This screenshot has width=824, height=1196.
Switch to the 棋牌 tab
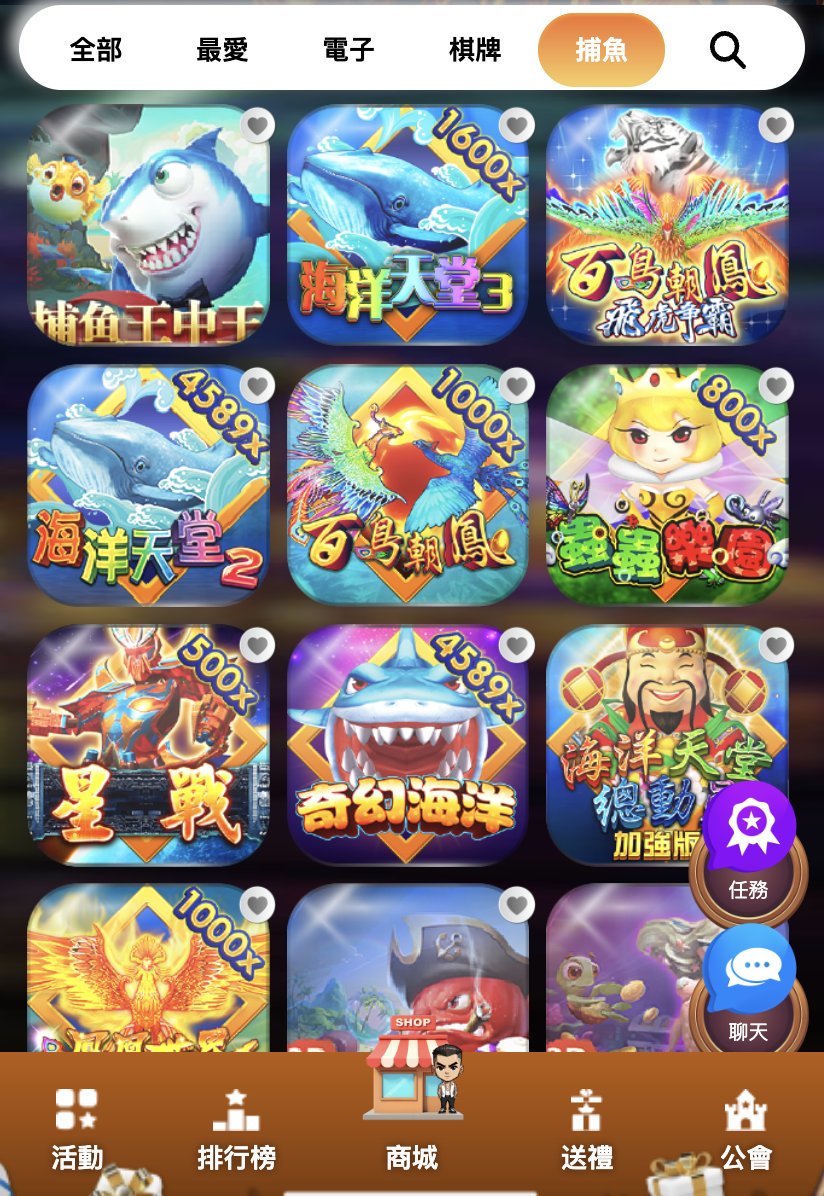coord(475,49)
